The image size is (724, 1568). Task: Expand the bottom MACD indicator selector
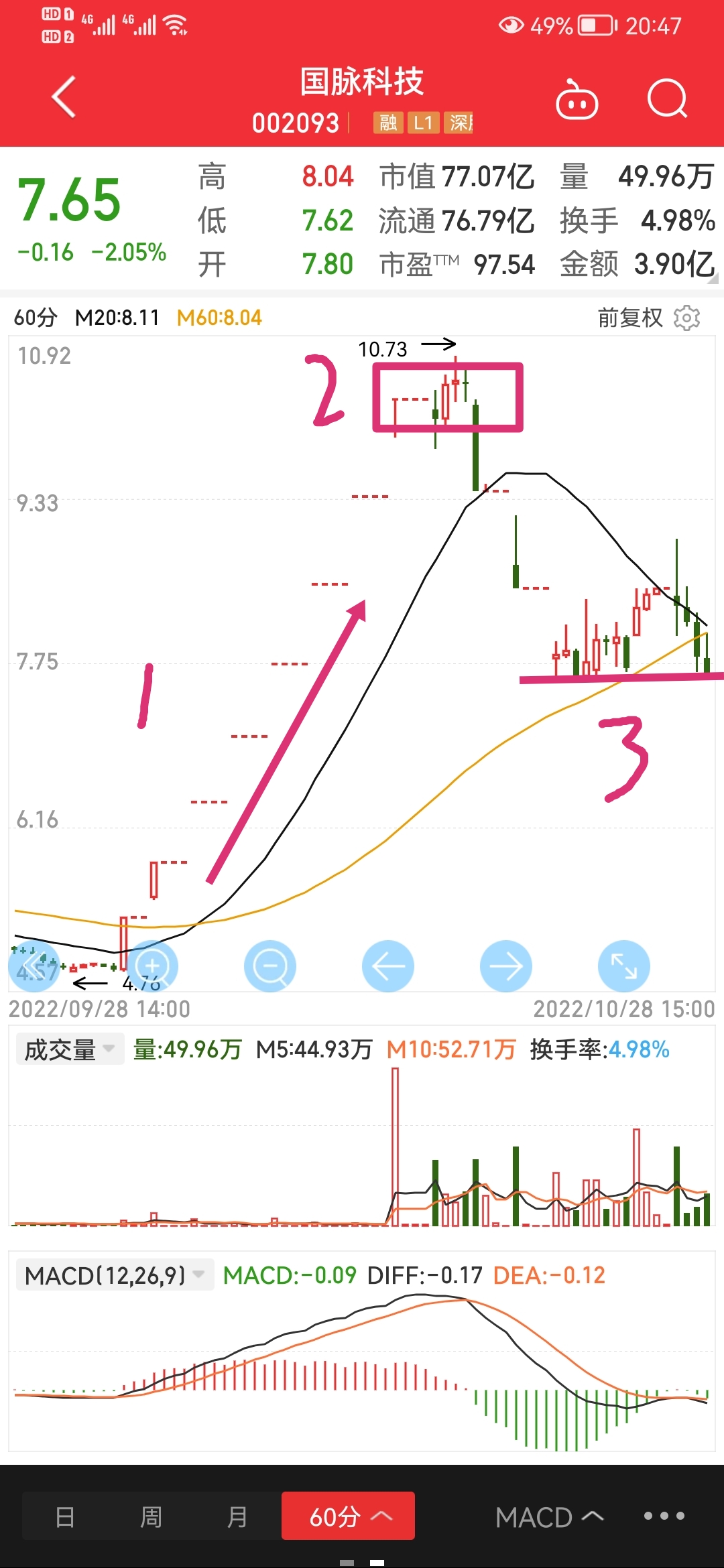550,1516
